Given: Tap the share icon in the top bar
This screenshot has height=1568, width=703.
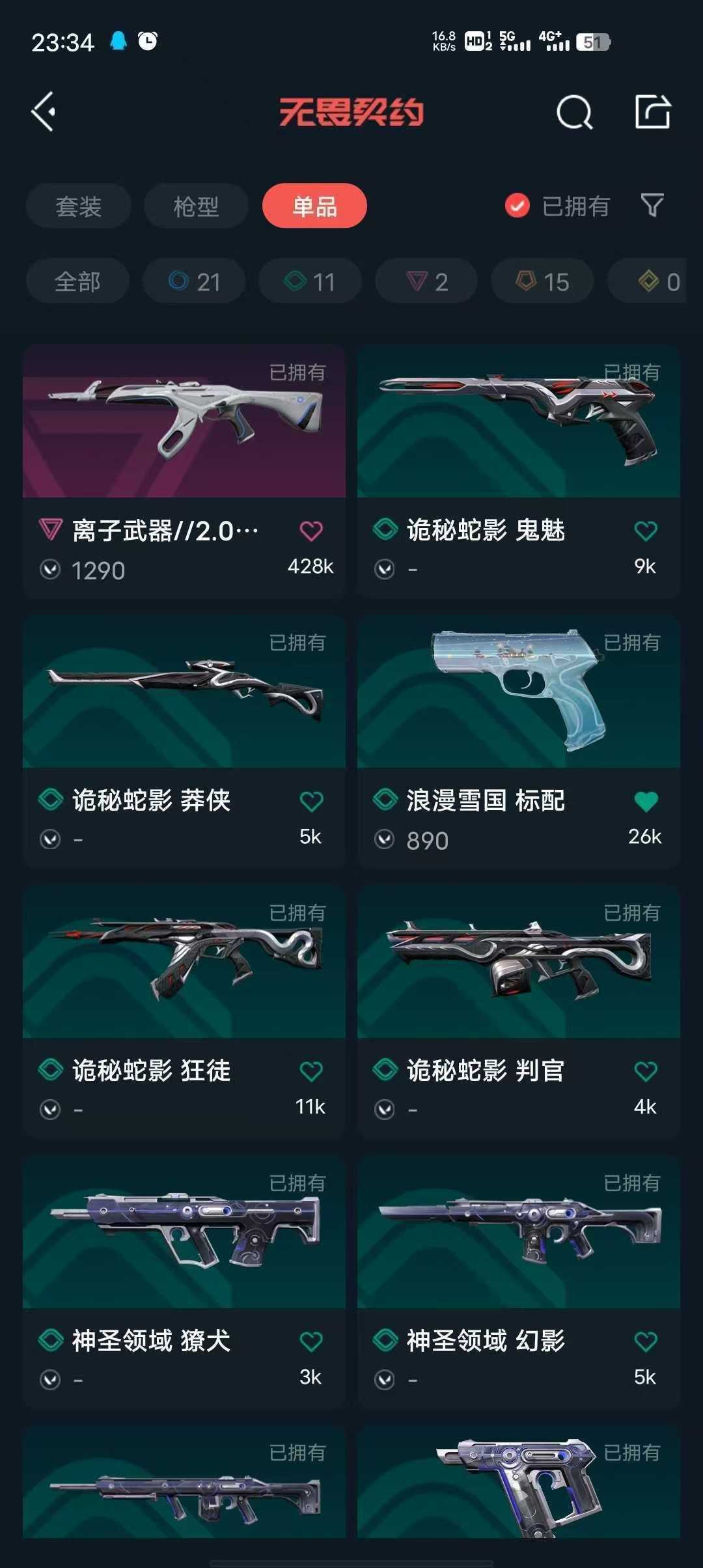Looking at the screenshot, I should (653, 112).
